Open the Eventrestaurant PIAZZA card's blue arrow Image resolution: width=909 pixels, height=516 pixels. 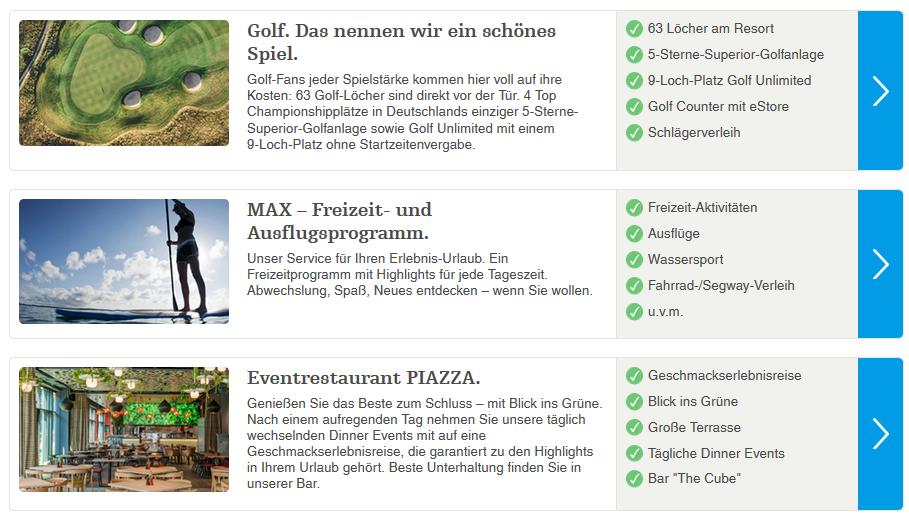tap(880, 433)
